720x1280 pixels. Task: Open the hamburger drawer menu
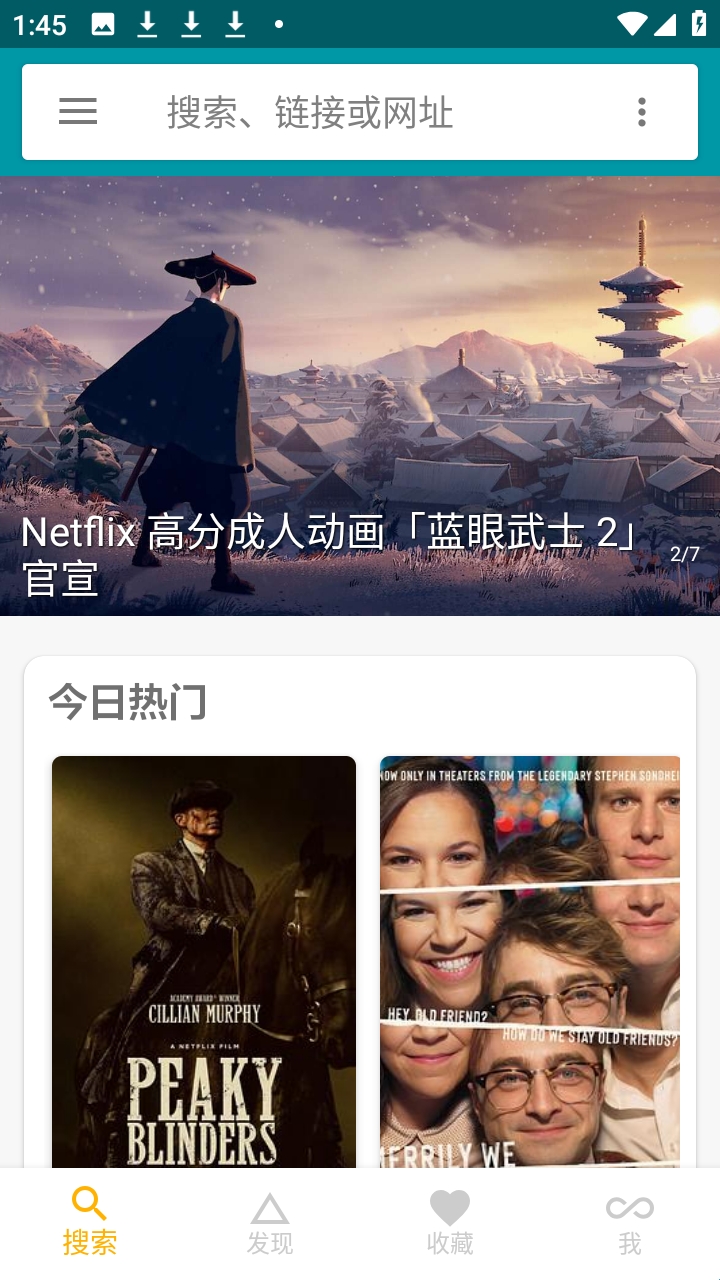[78, 112]
